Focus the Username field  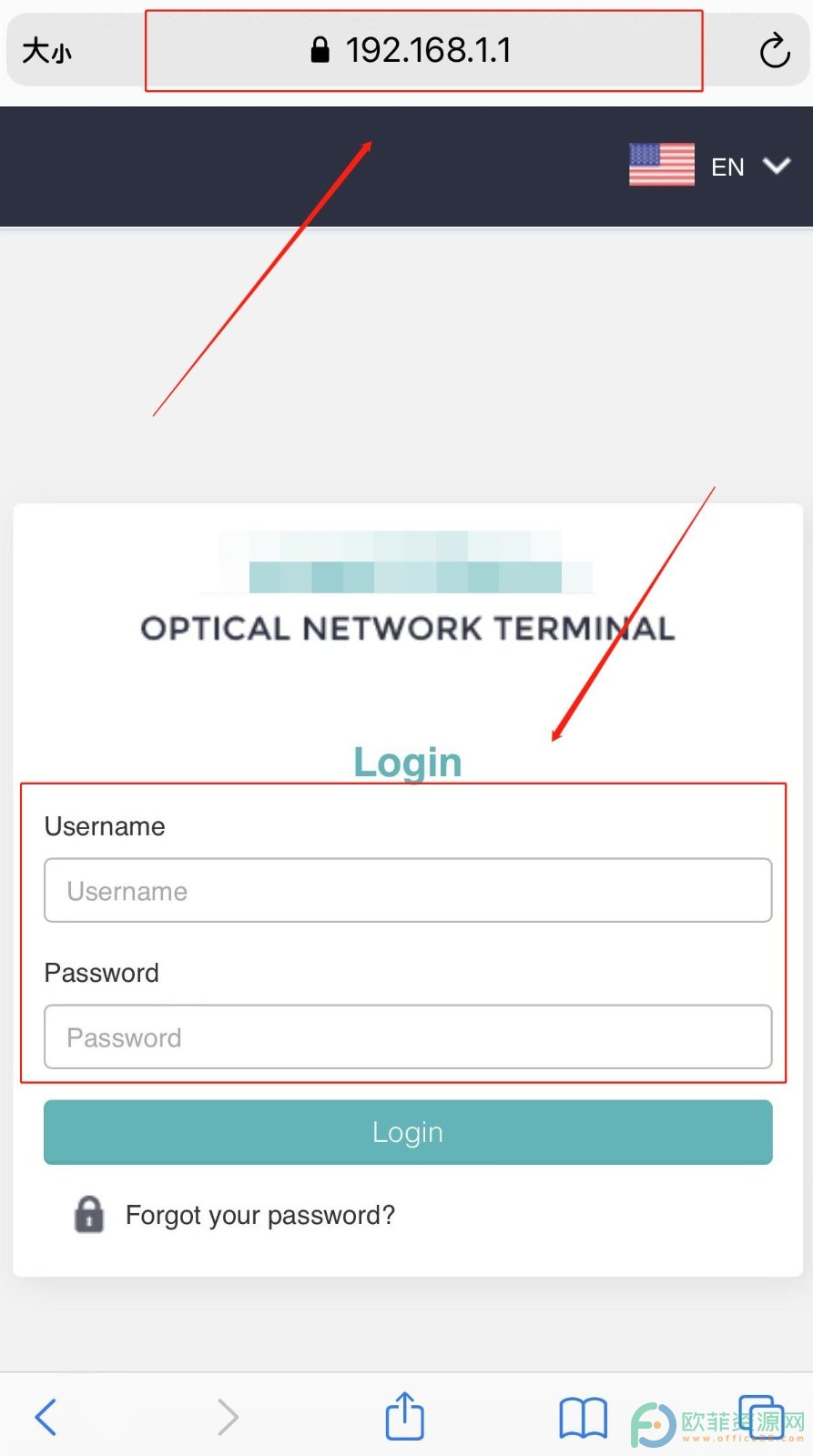(x=408, y=890)
